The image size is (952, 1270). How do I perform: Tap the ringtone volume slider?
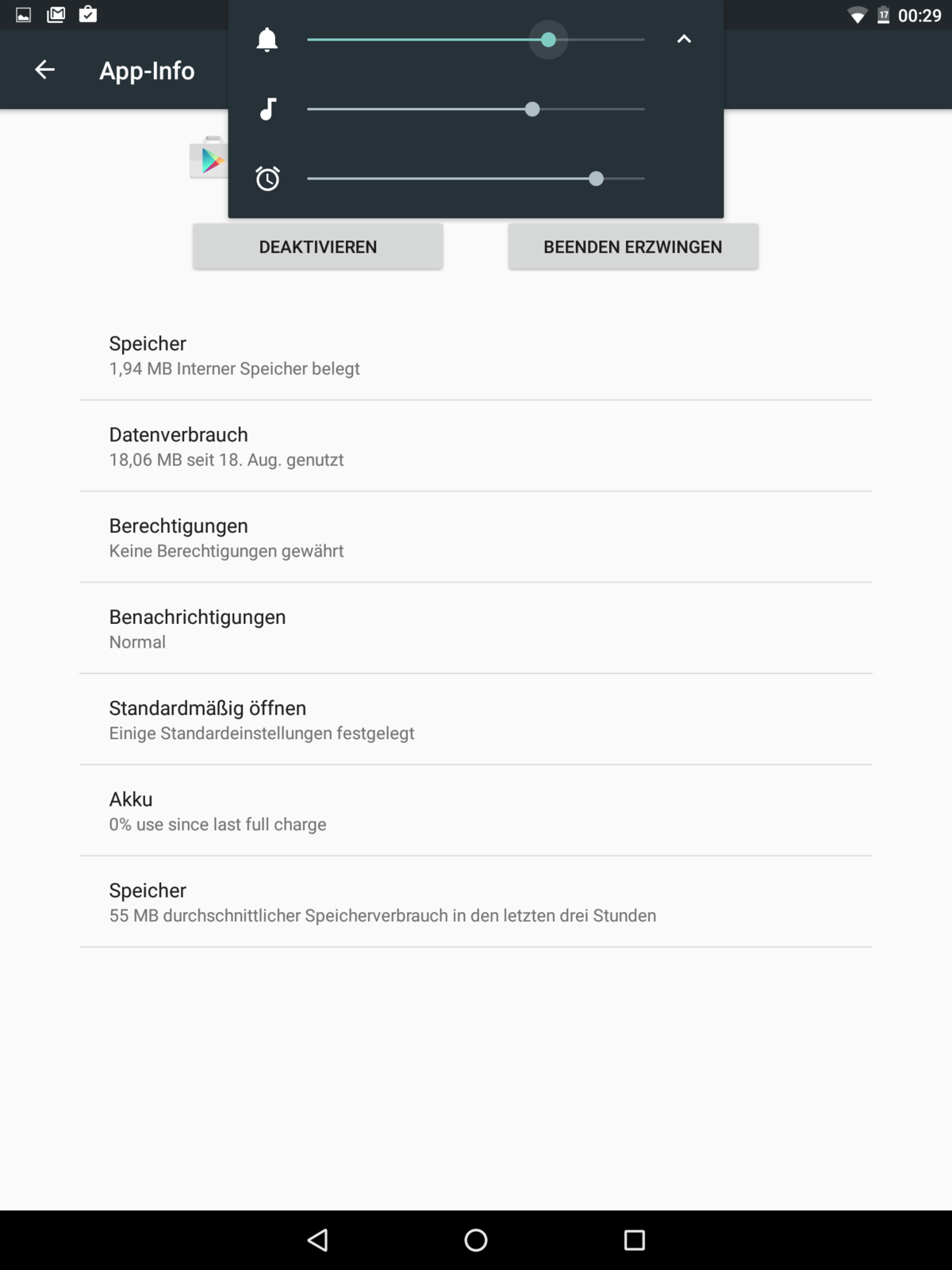[x=476, y=40]
